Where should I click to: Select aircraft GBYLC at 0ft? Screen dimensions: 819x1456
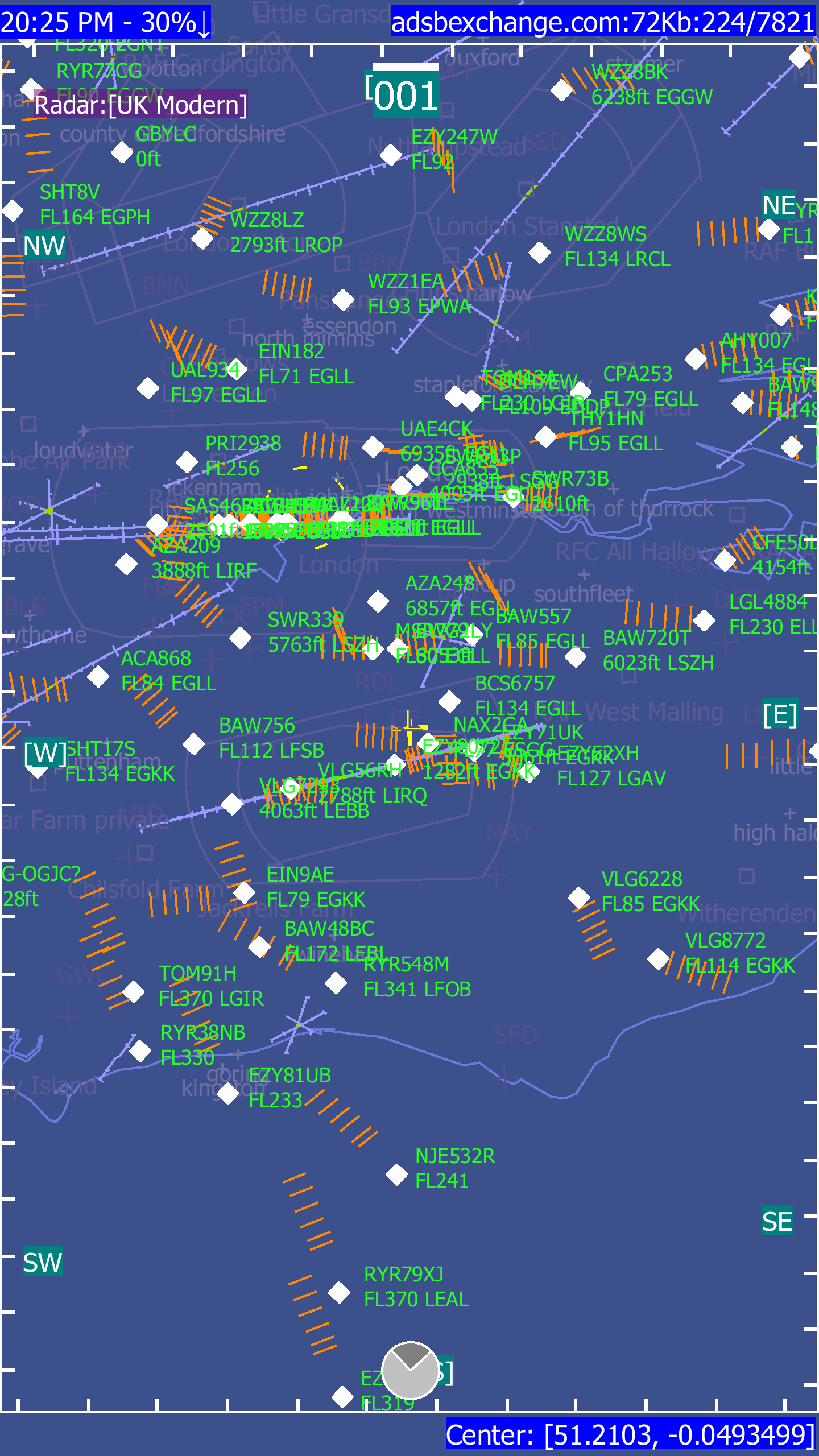122,152
